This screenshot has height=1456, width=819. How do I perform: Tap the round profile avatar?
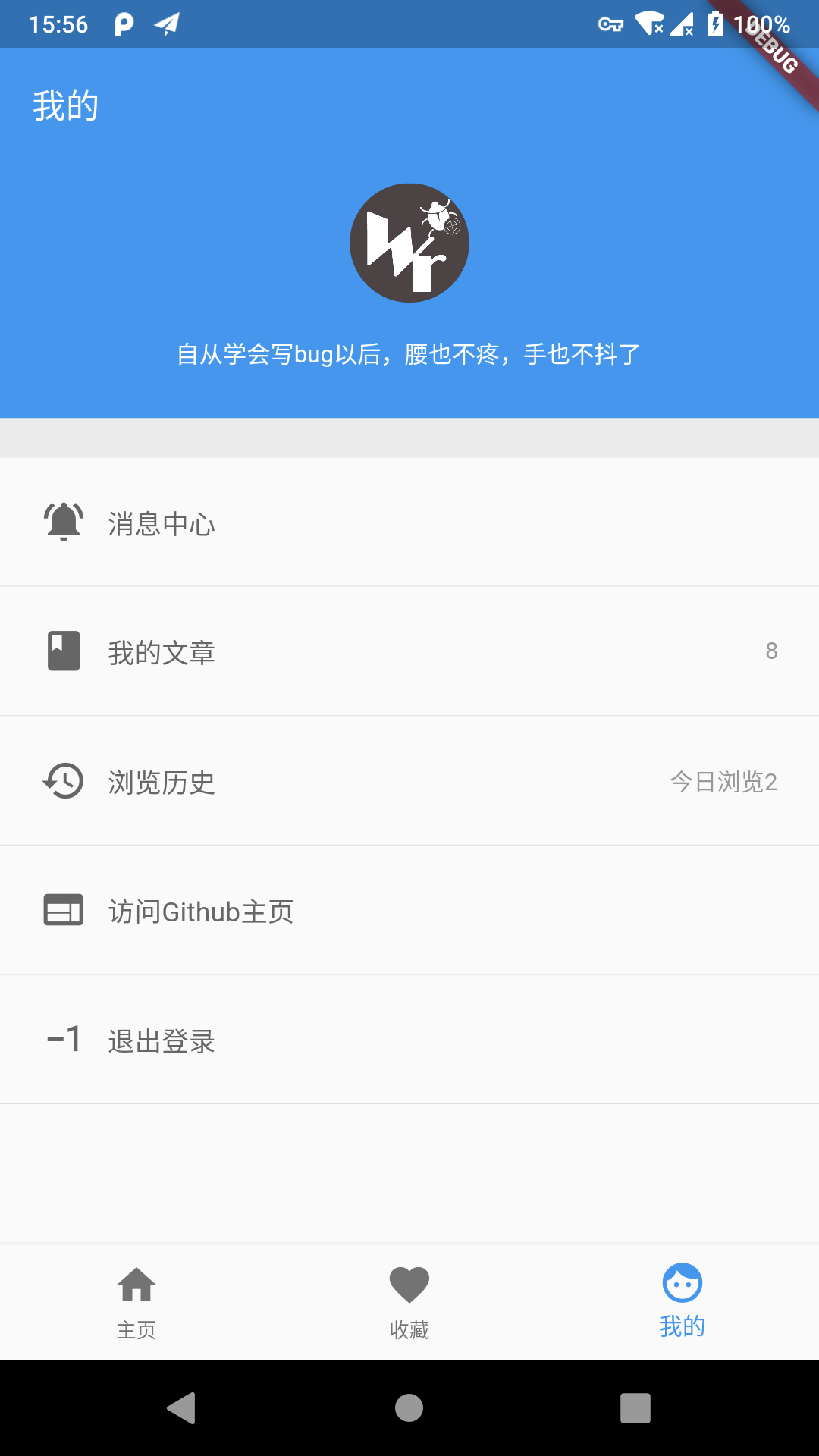409,243
